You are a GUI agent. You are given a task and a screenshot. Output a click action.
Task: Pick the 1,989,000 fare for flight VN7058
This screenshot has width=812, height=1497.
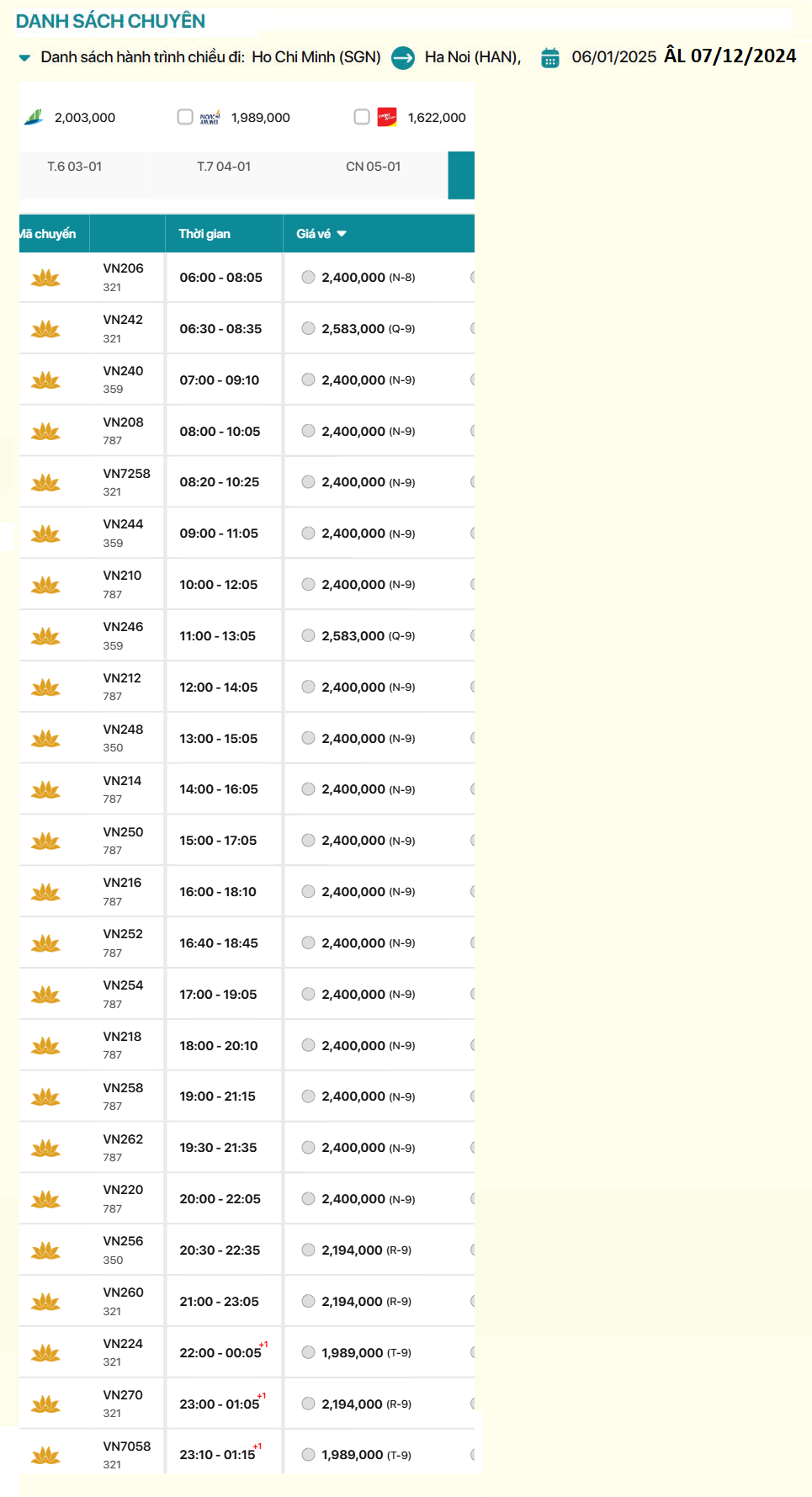309,1454
